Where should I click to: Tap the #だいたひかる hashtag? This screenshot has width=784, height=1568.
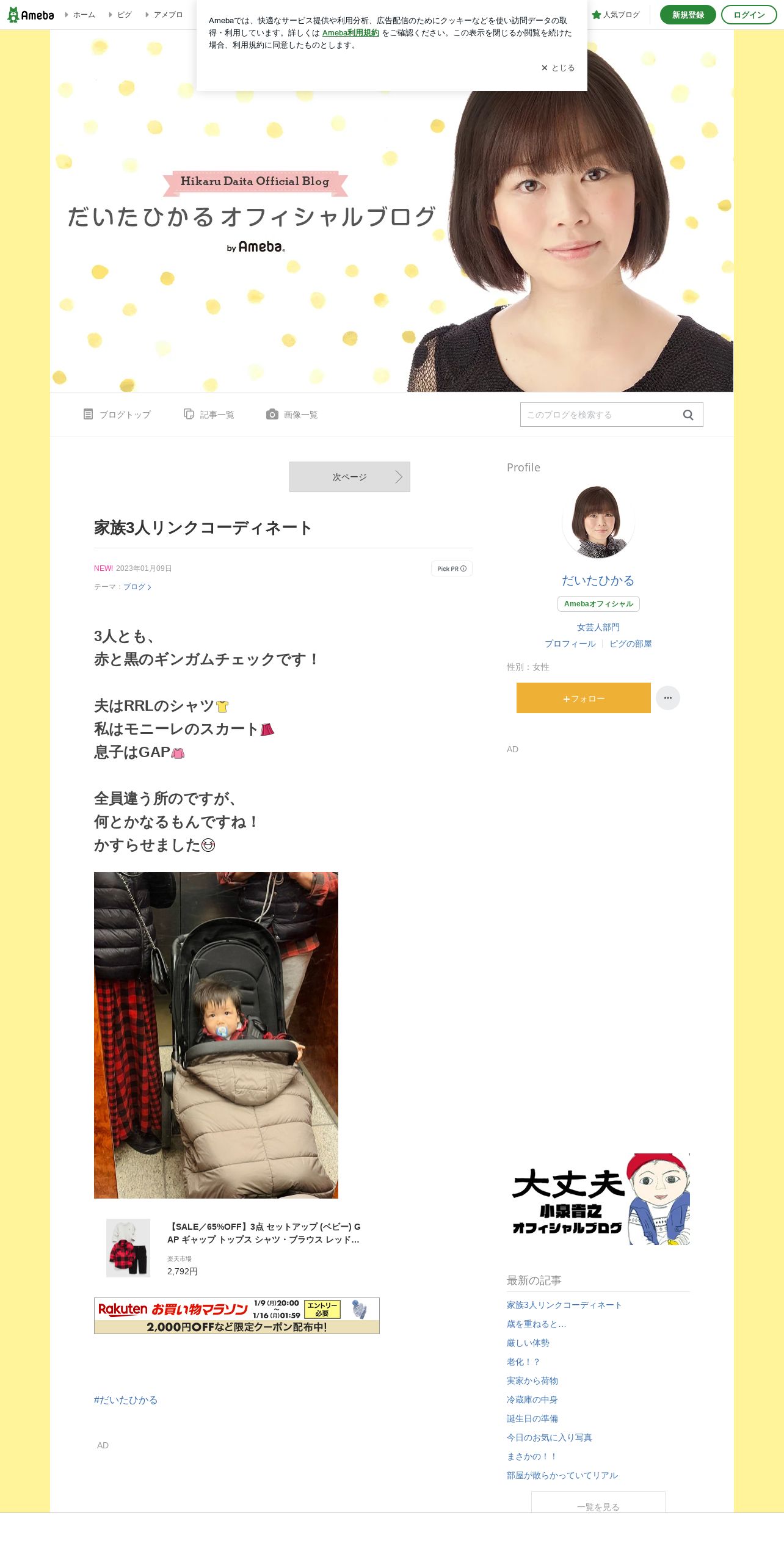point(126,1400)
